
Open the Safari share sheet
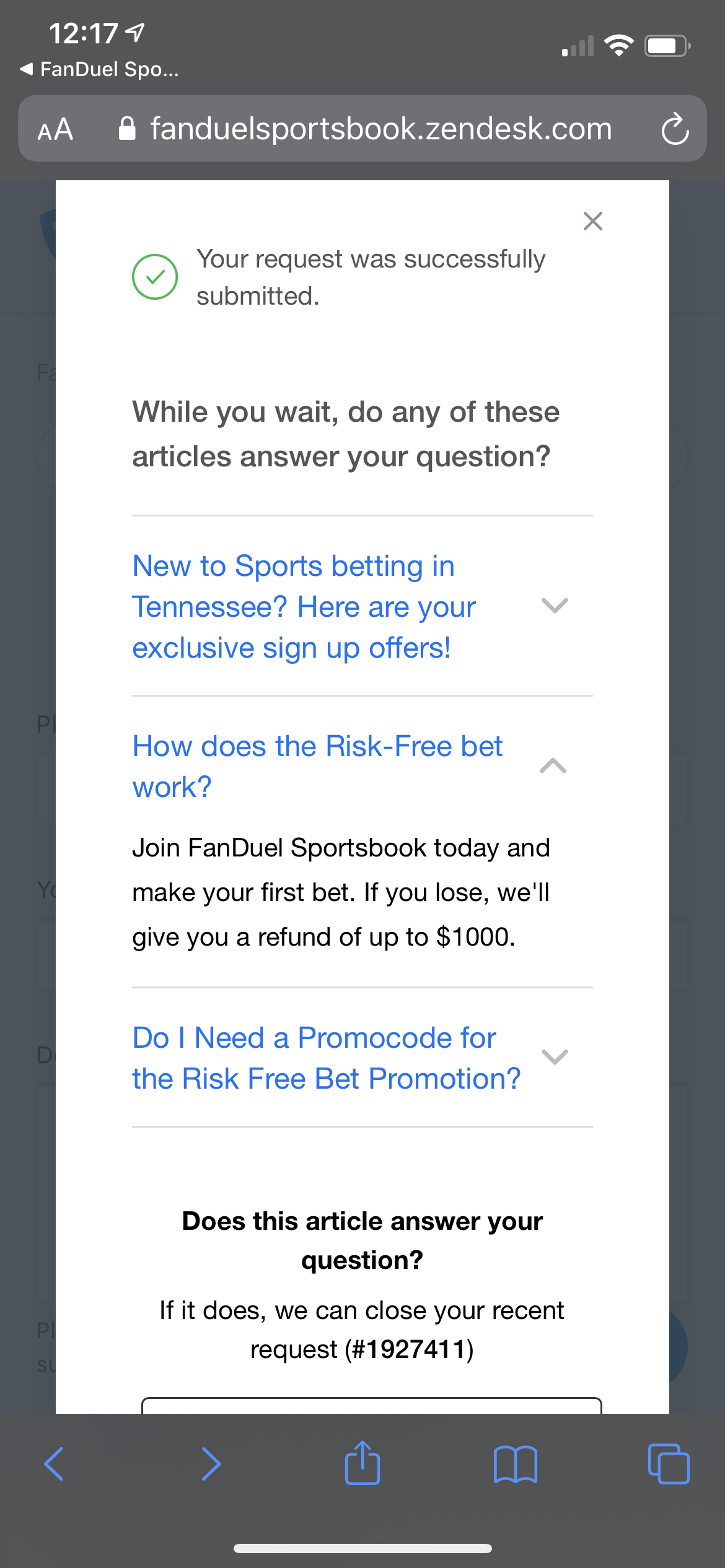(x=362, y=1463)
